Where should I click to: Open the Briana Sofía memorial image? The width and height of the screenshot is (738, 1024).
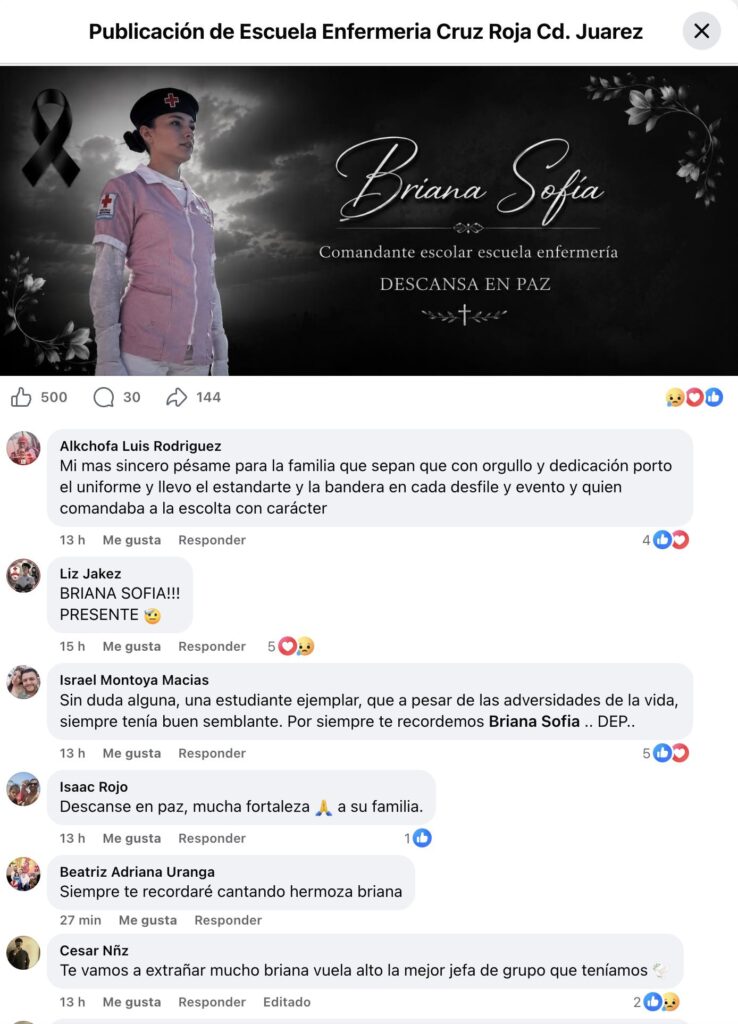[369, 221]
